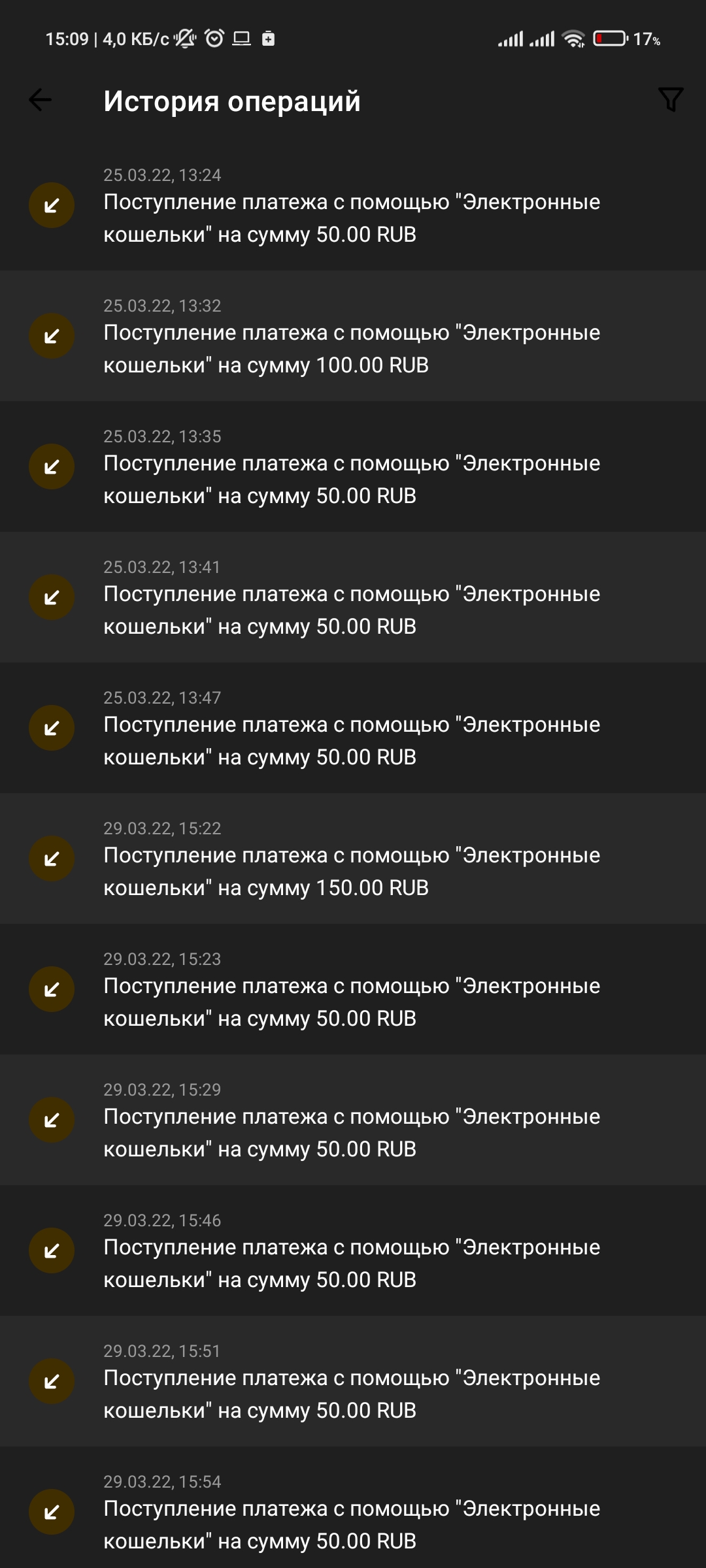
Task: View the operation from 25.03.22, 13:41
Action: click(353, 597)
